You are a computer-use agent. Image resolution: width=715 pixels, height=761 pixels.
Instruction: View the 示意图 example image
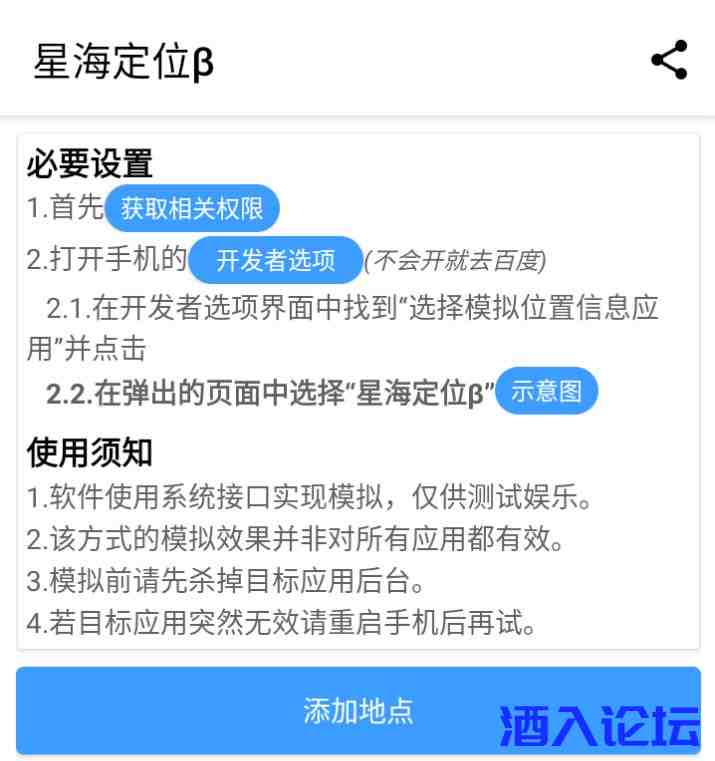546,392
